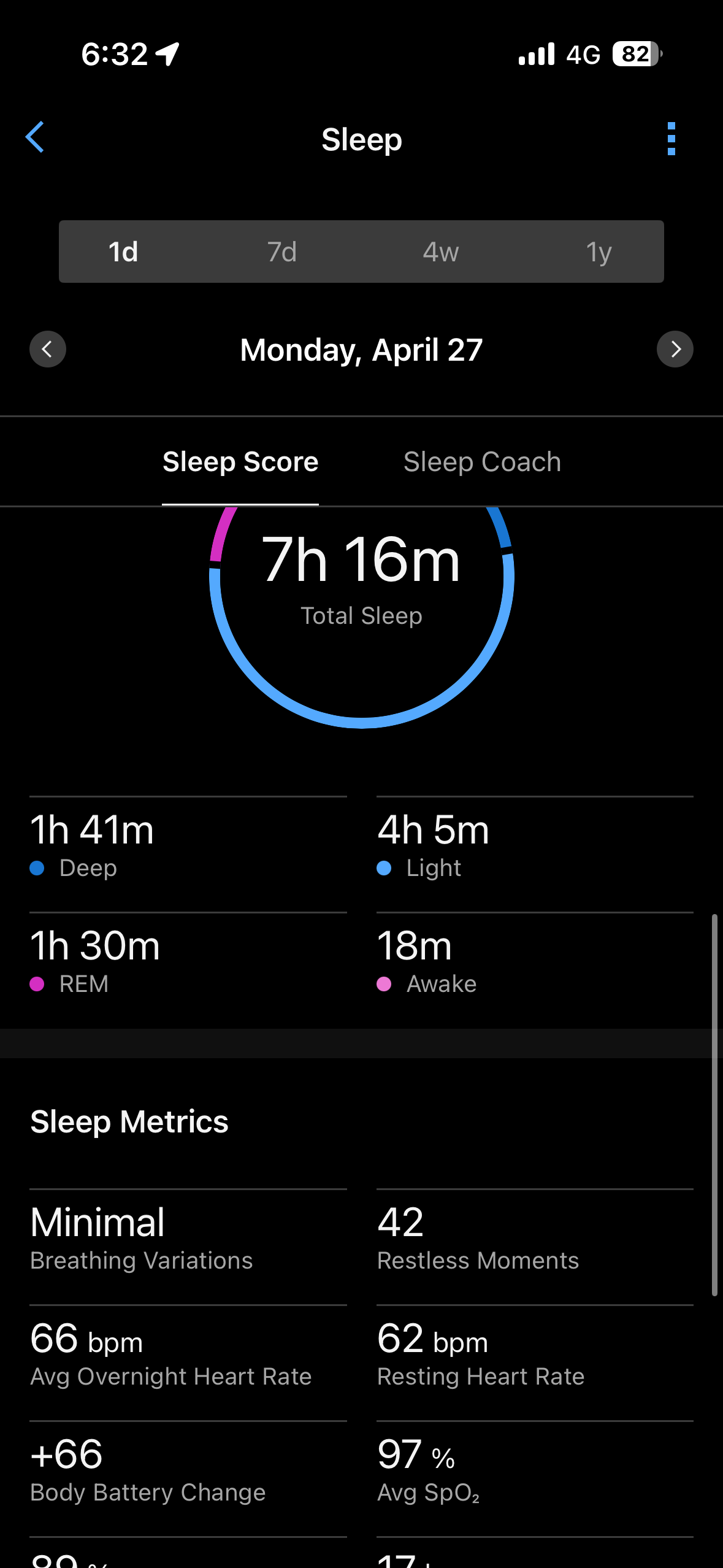Open the three-dot overflow menu
This screenshot has height=1568, width=723.
(x=671, y=139)
